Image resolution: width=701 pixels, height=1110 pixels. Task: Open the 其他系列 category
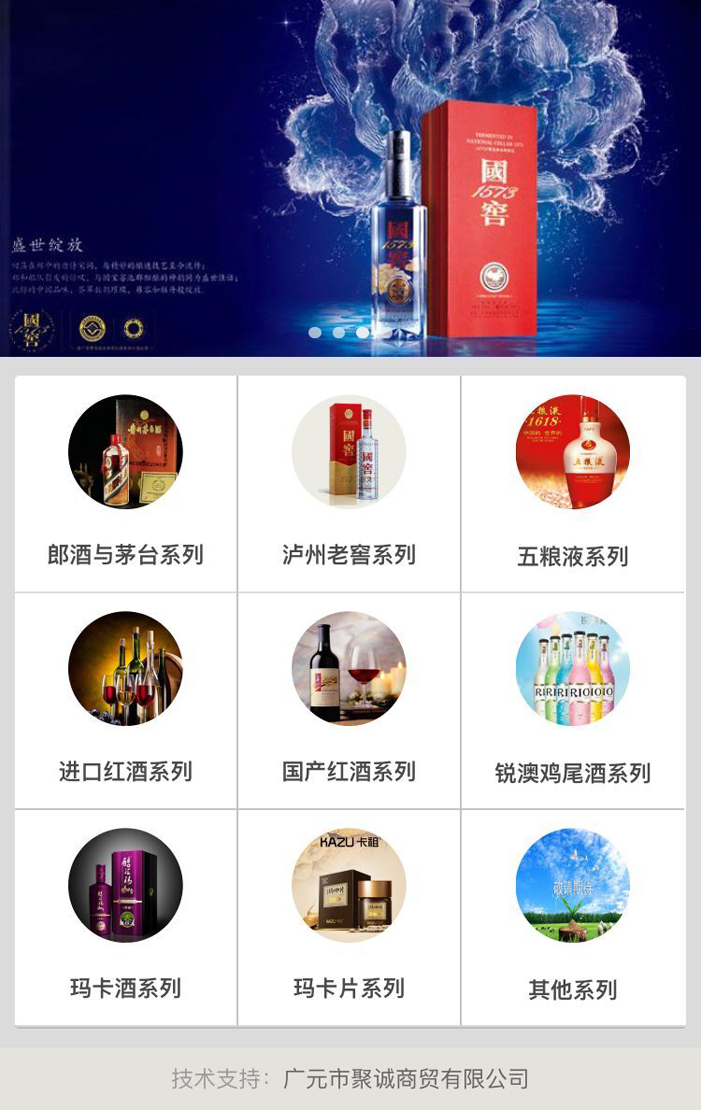573,917
